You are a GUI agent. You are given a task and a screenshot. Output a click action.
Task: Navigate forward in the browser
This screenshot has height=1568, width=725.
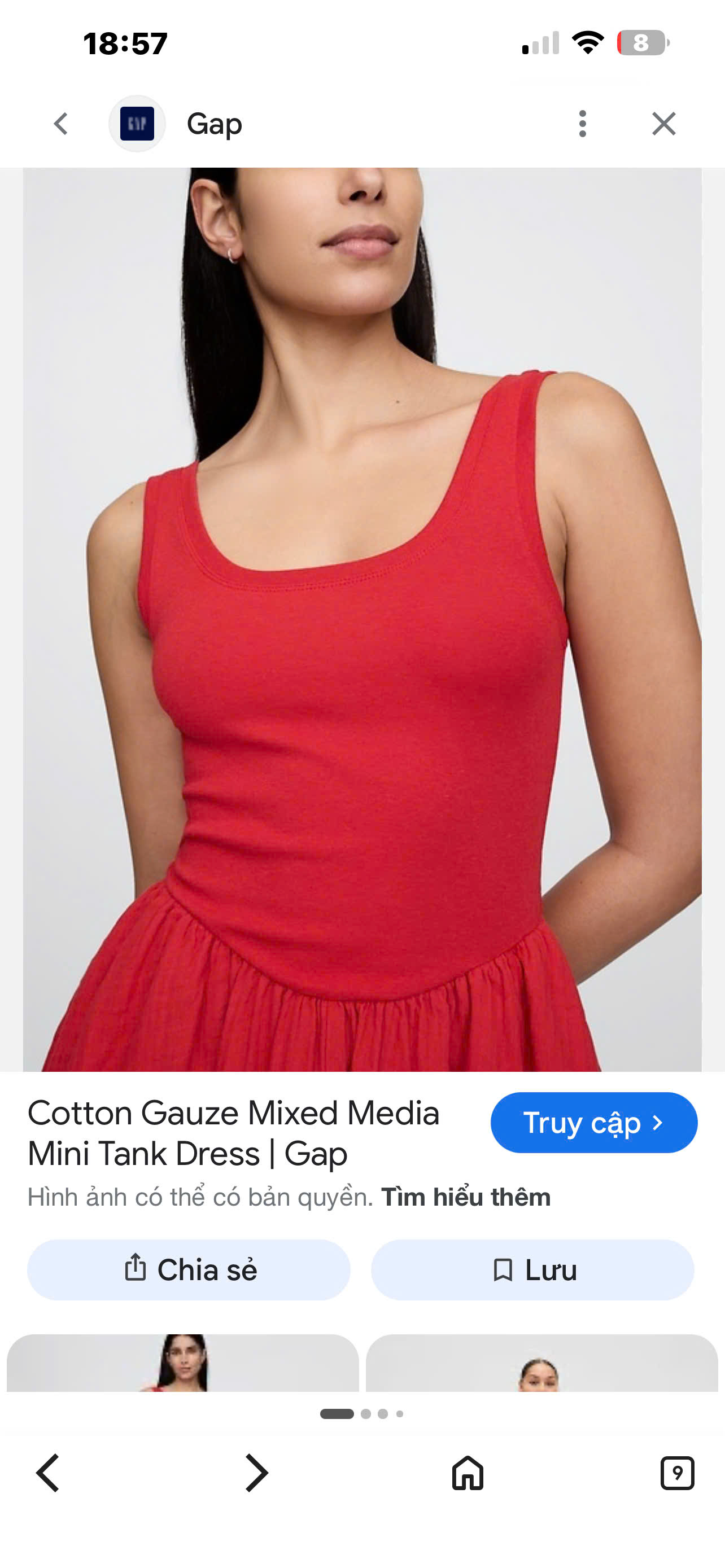click(257, 1473)
